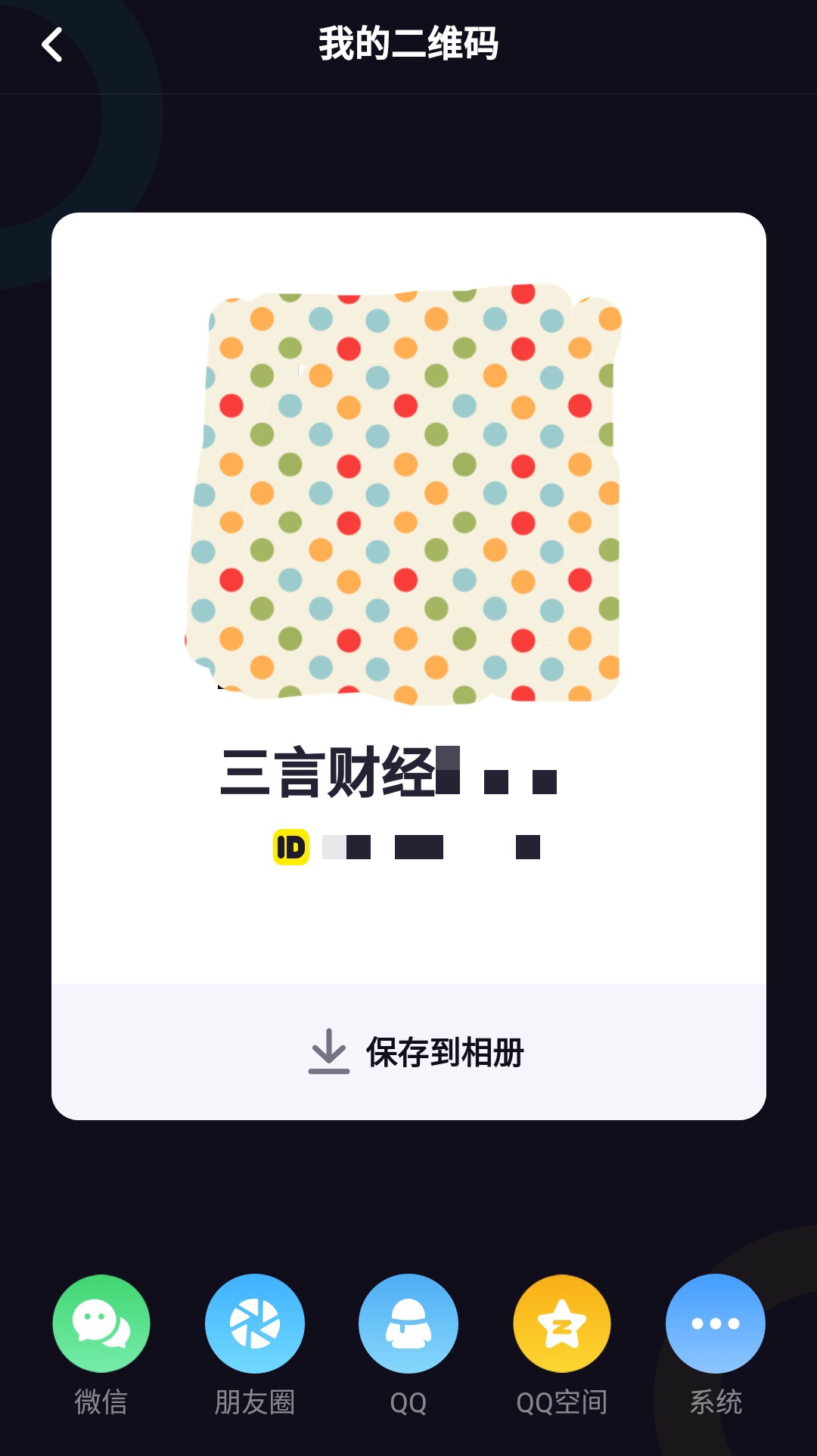Share to QQ空间

pyautogui.click(x=562, y=1324)
